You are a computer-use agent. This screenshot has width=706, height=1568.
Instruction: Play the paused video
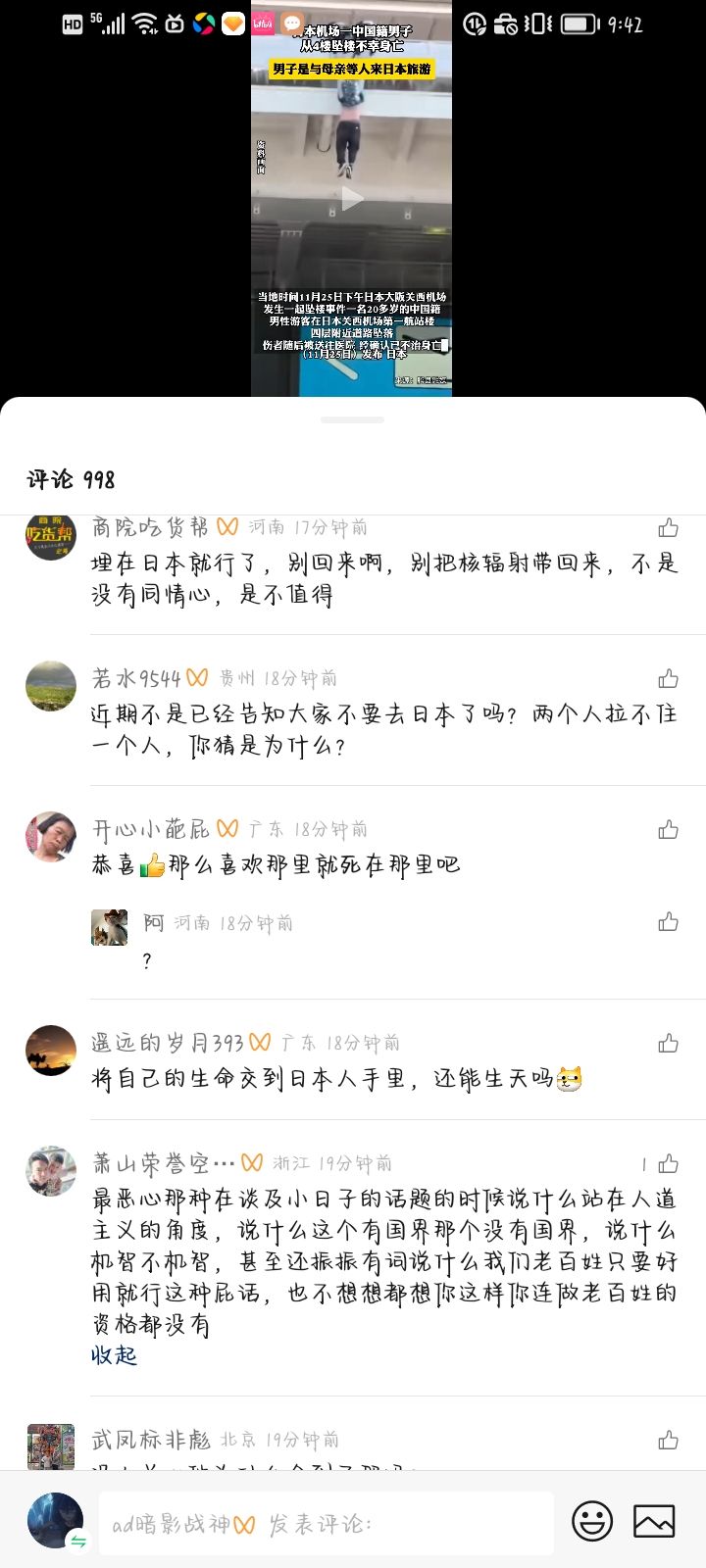351,199
